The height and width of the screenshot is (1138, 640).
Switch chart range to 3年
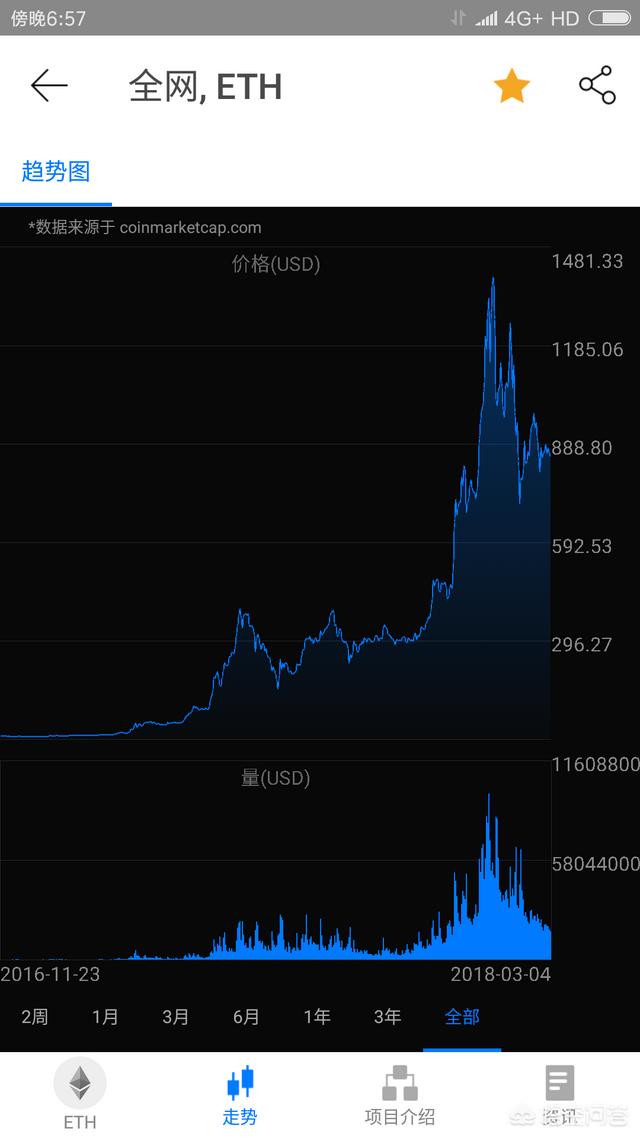tap(387, 1017)
